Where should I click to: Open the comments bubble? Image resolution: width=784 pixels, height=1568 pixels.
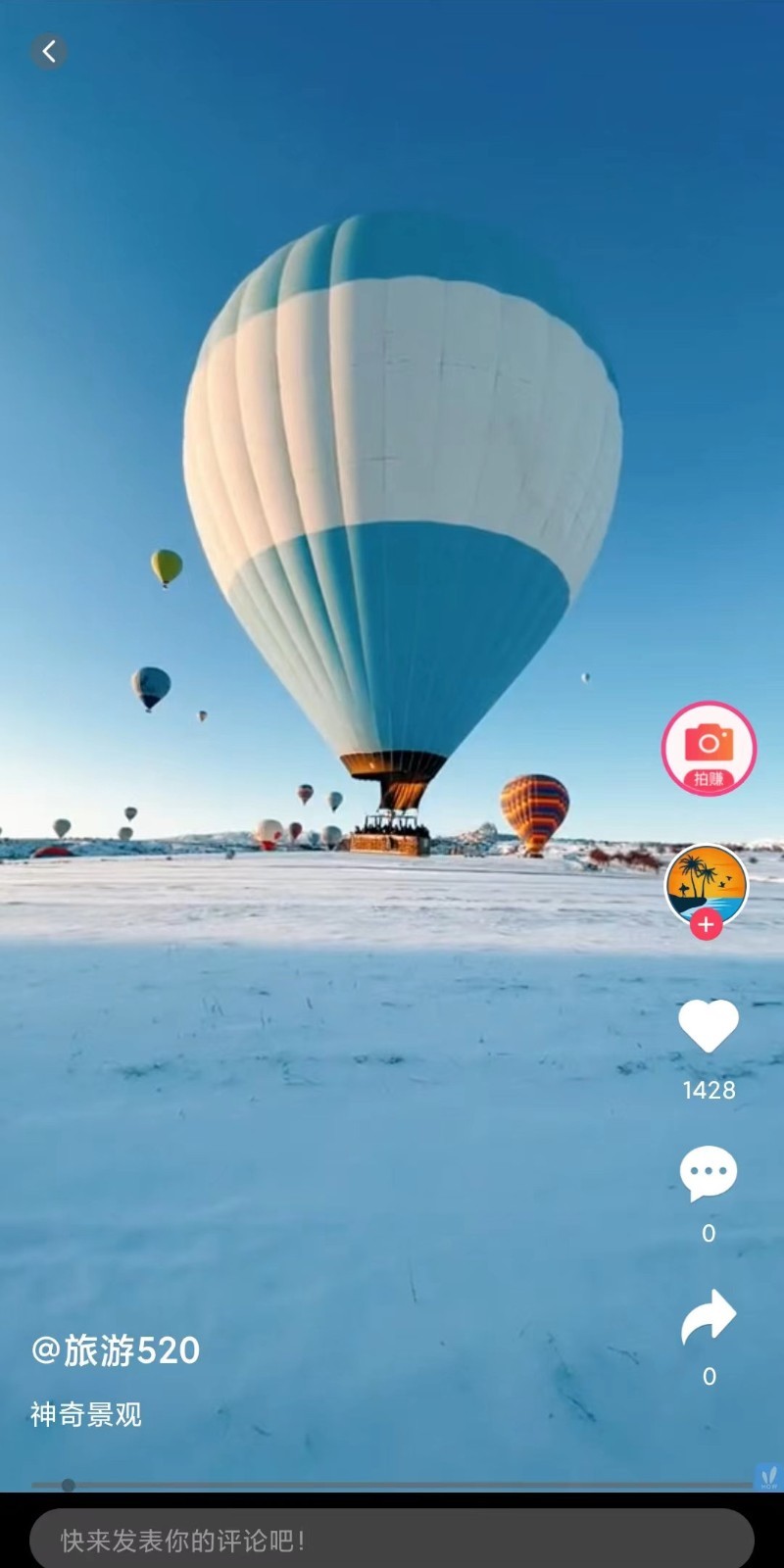click(709, 1172)
